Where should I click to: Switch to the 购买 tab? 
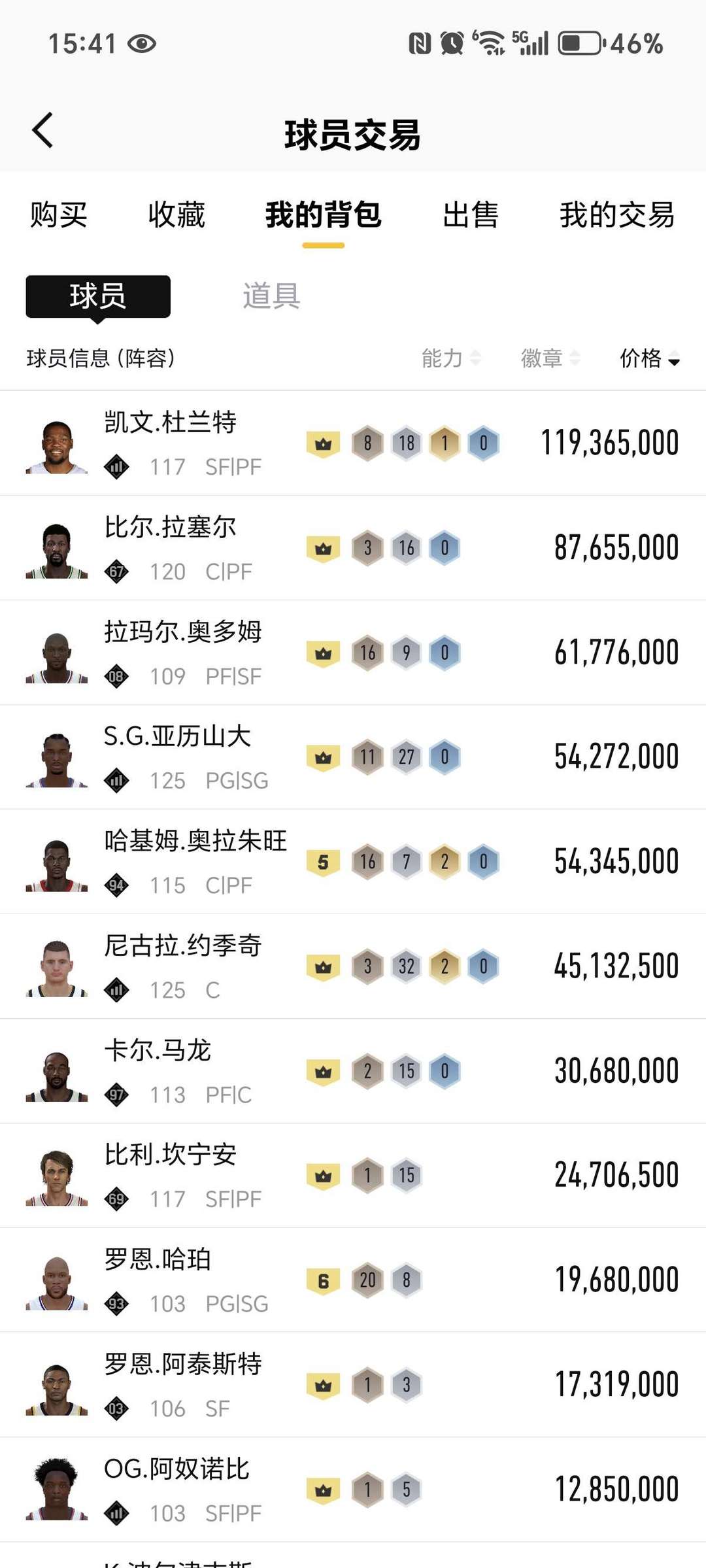click(x=59, y=215)
